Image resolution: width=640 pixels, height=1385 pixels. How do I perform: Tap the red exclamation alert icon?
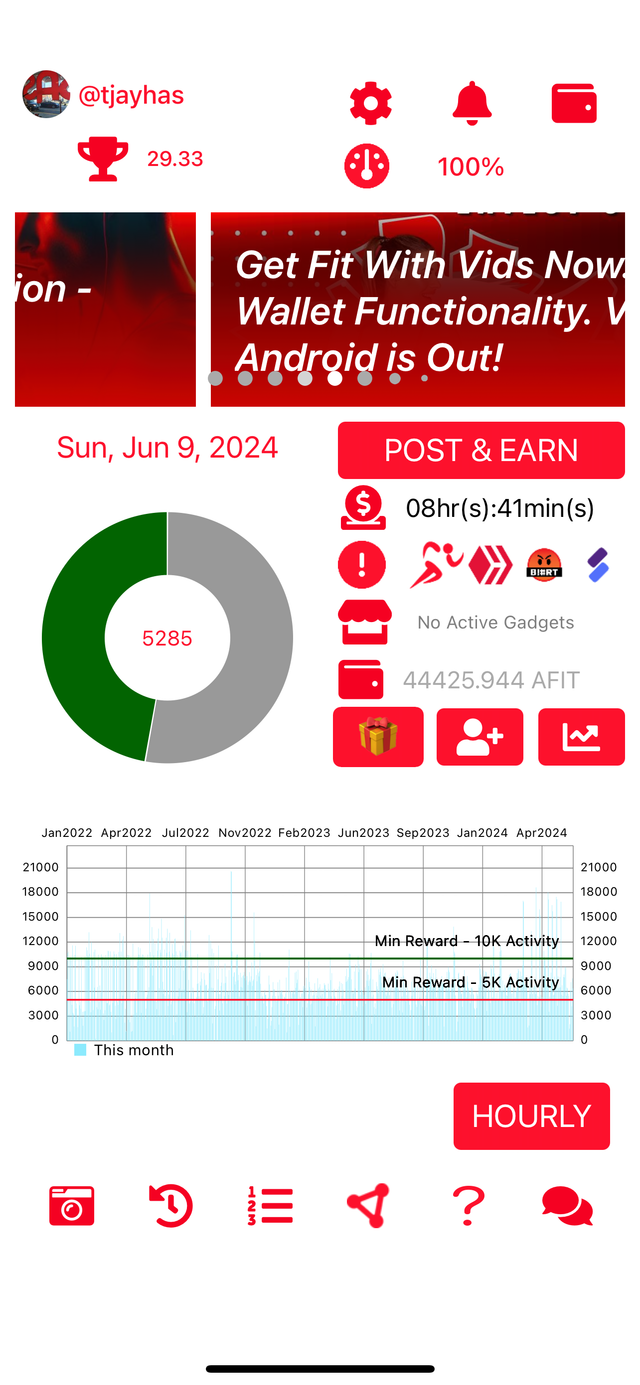(362, 565)
